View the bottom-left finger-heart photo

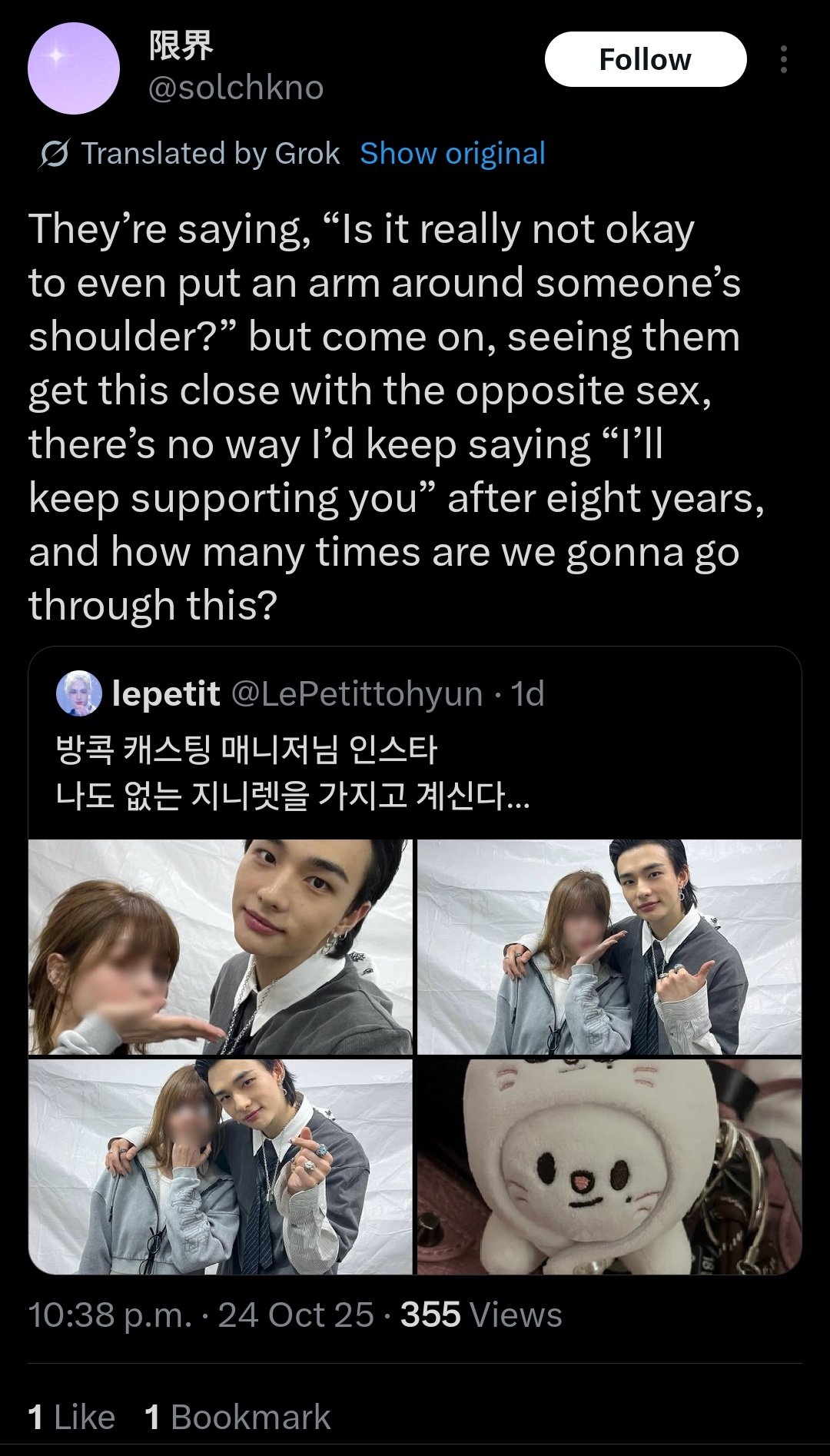[x=221, y=1166]
